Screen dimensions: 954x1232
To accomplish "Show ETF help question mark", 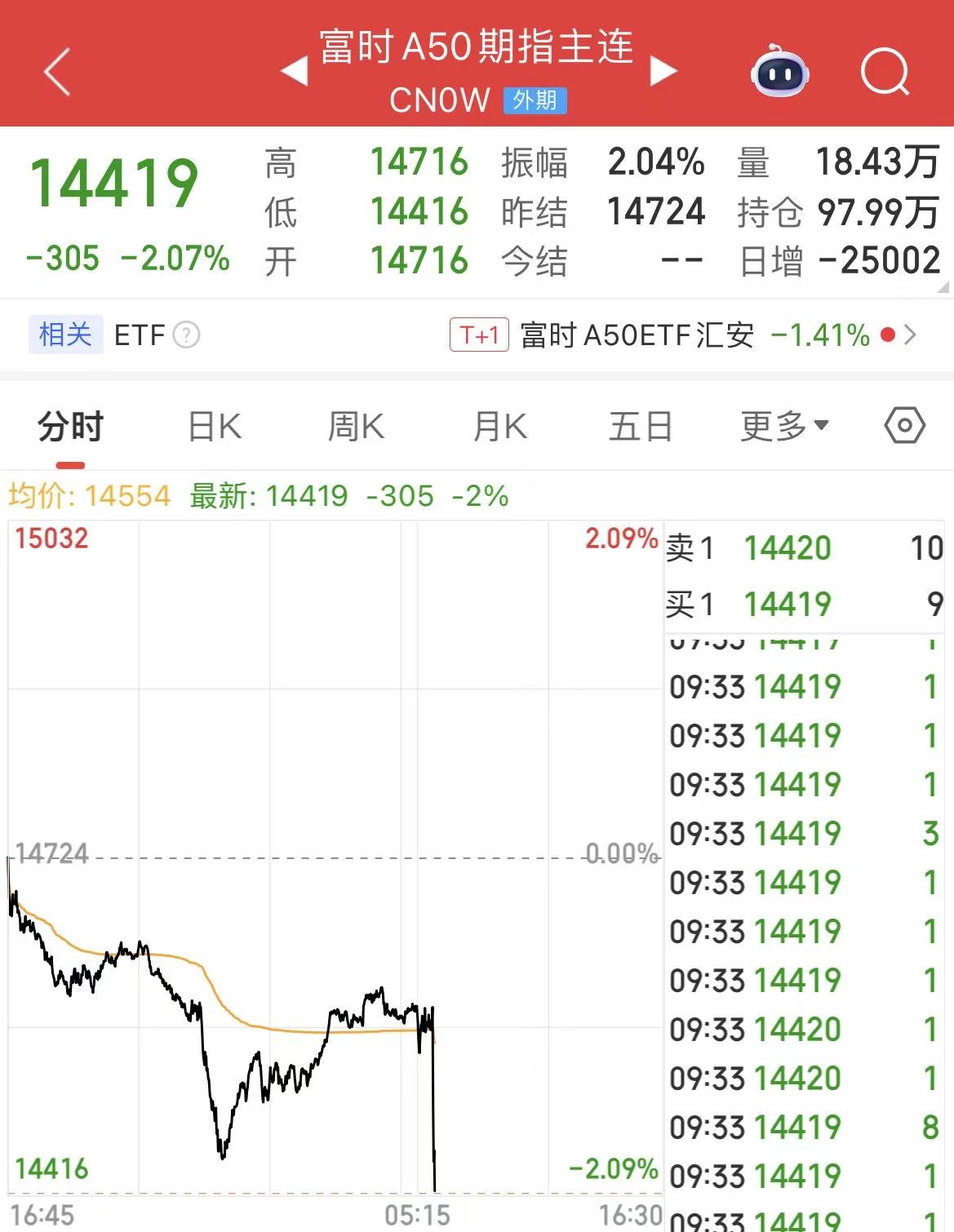I will tap(187, 335).
